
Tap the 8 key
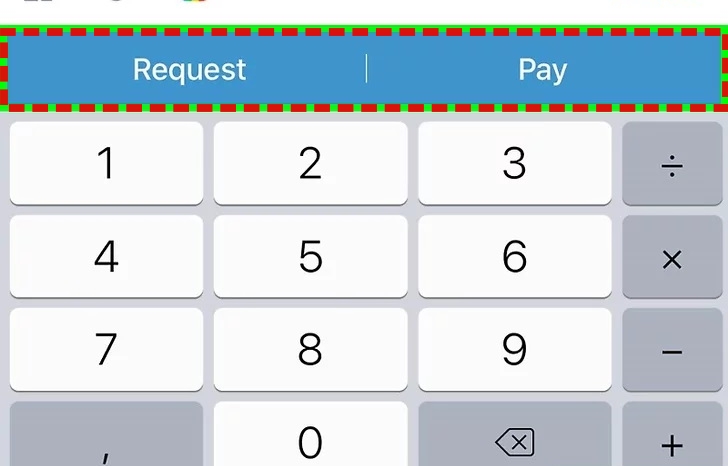point(310,350)
